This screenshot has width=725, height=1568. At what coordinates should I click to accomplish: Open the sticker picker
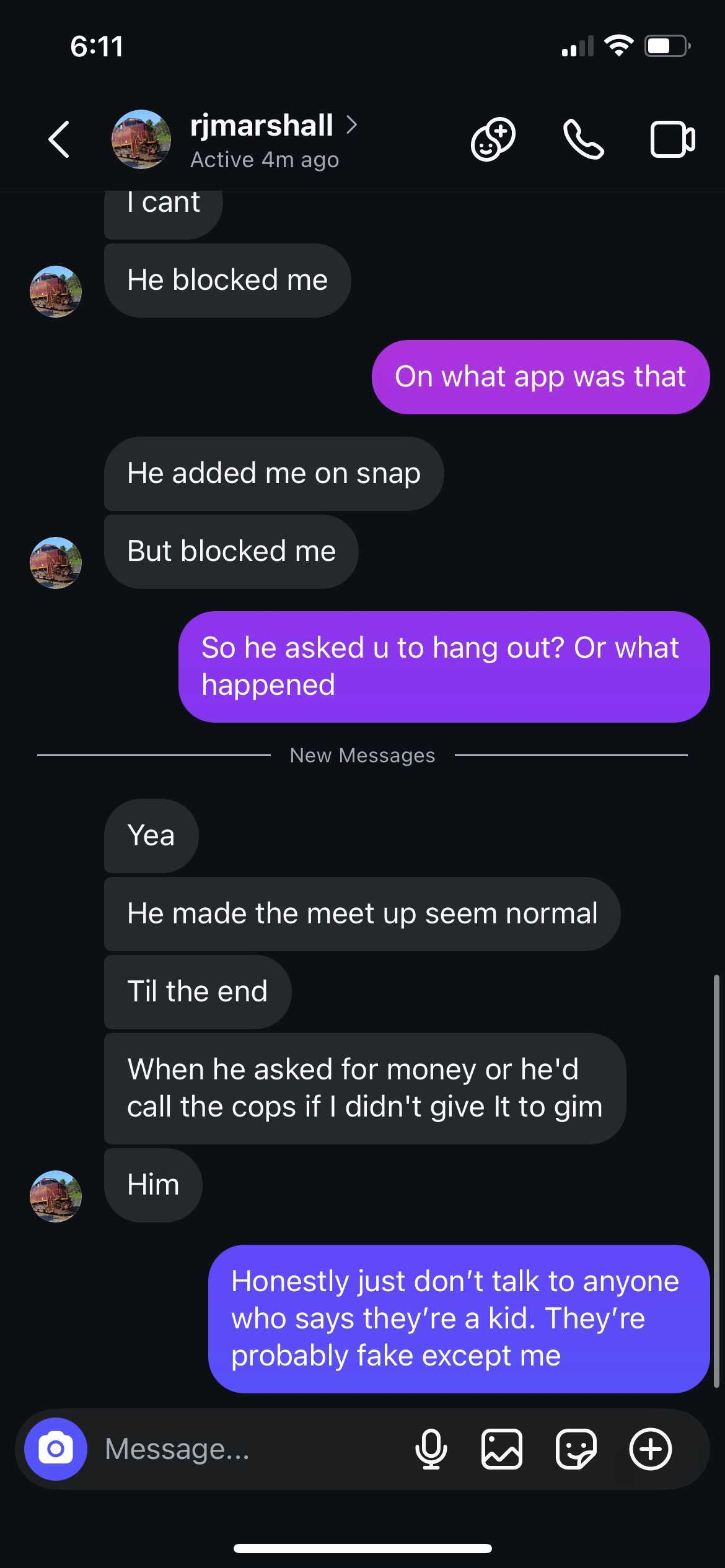[576, 1449]
